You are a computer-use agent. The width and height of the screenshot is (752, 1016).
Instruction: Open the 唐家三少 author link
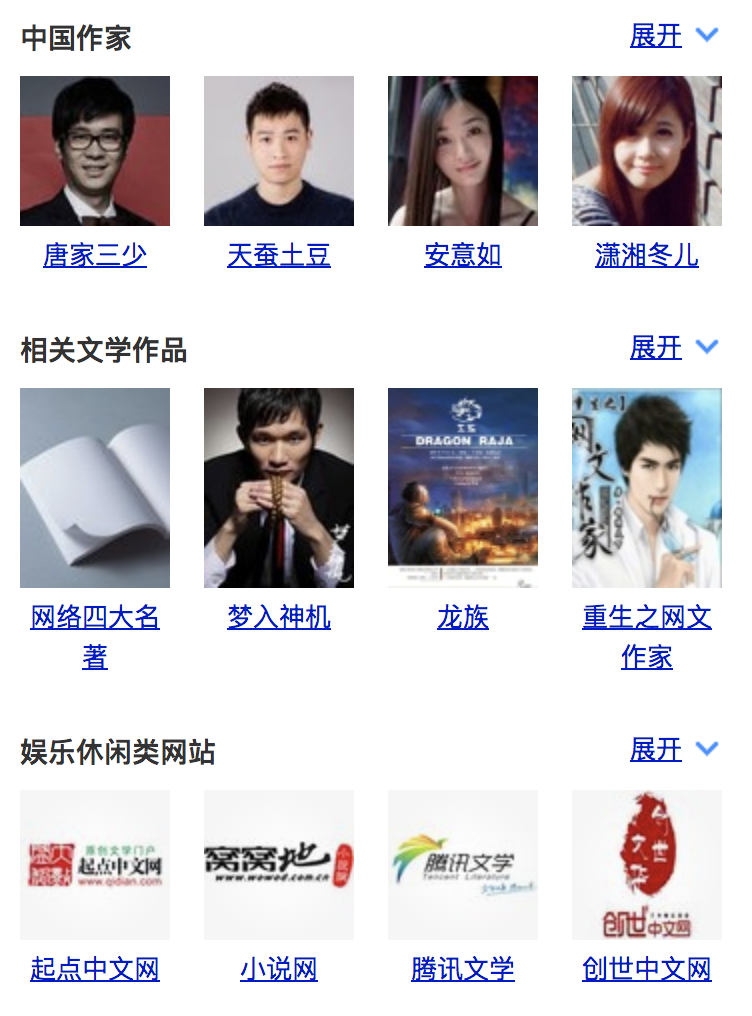click(x=95, y=256)
